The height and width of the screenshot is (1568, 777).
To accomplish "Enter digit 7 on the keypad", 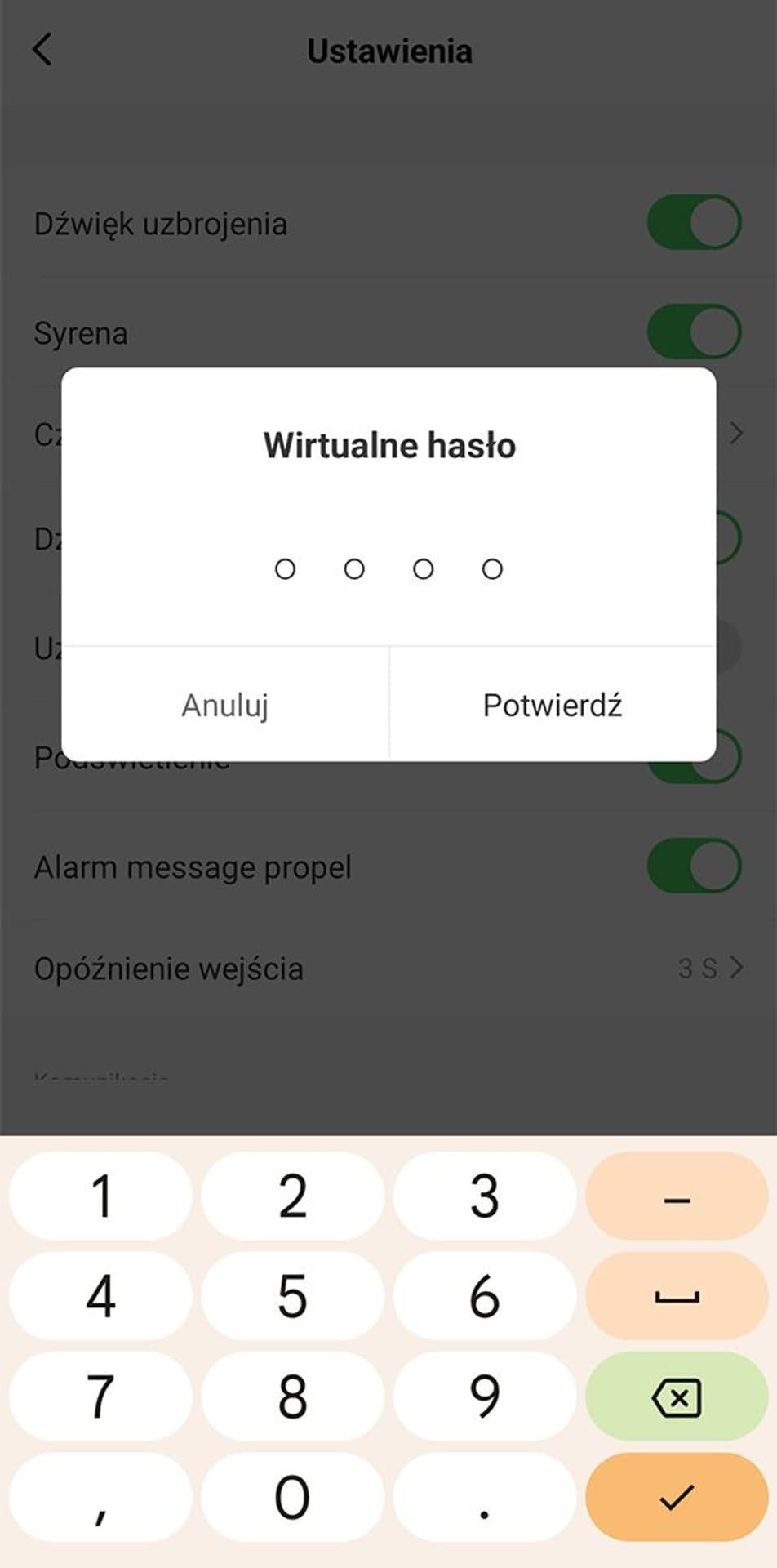I will pos(100,1396).
